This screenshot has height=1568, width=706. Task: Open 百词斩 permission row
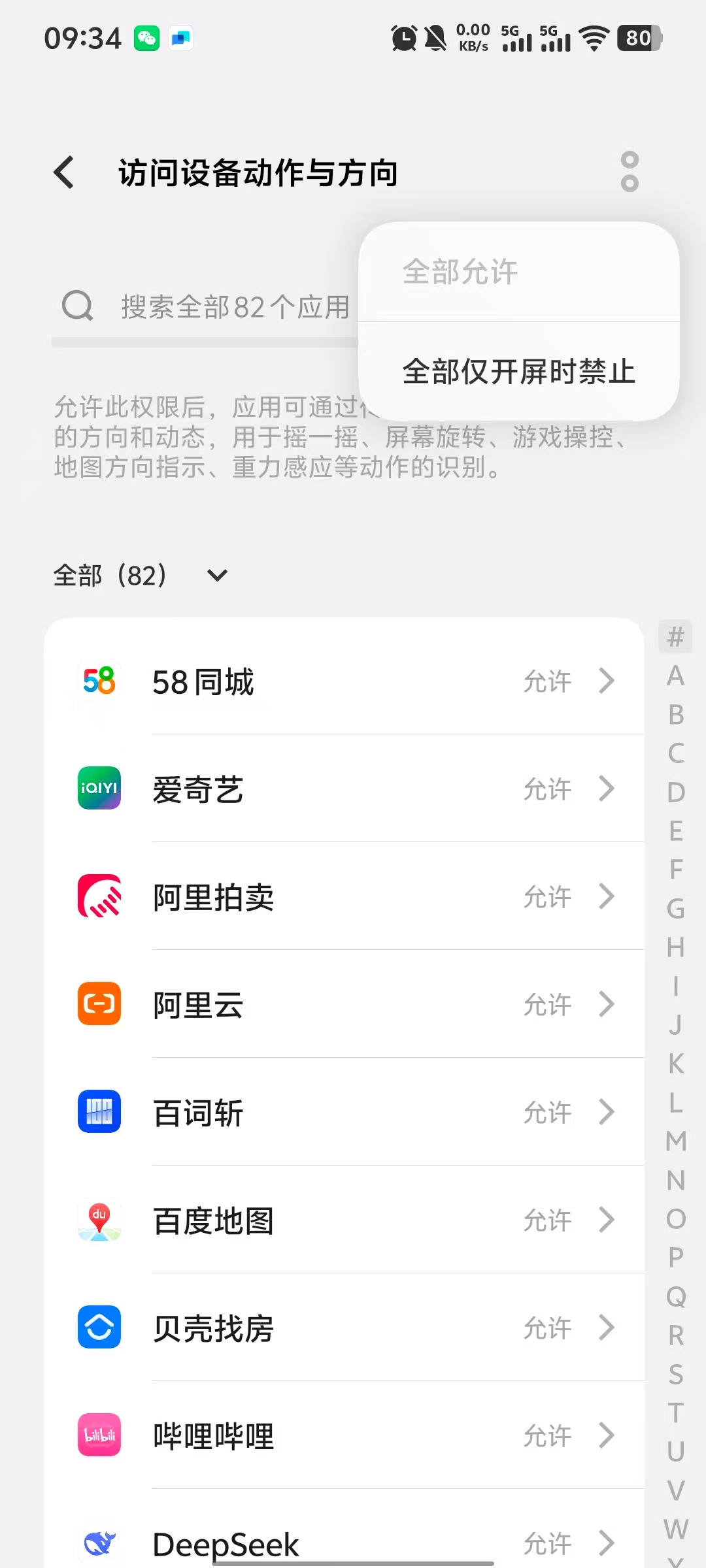pyautogui.click(x=345, y=1113)
